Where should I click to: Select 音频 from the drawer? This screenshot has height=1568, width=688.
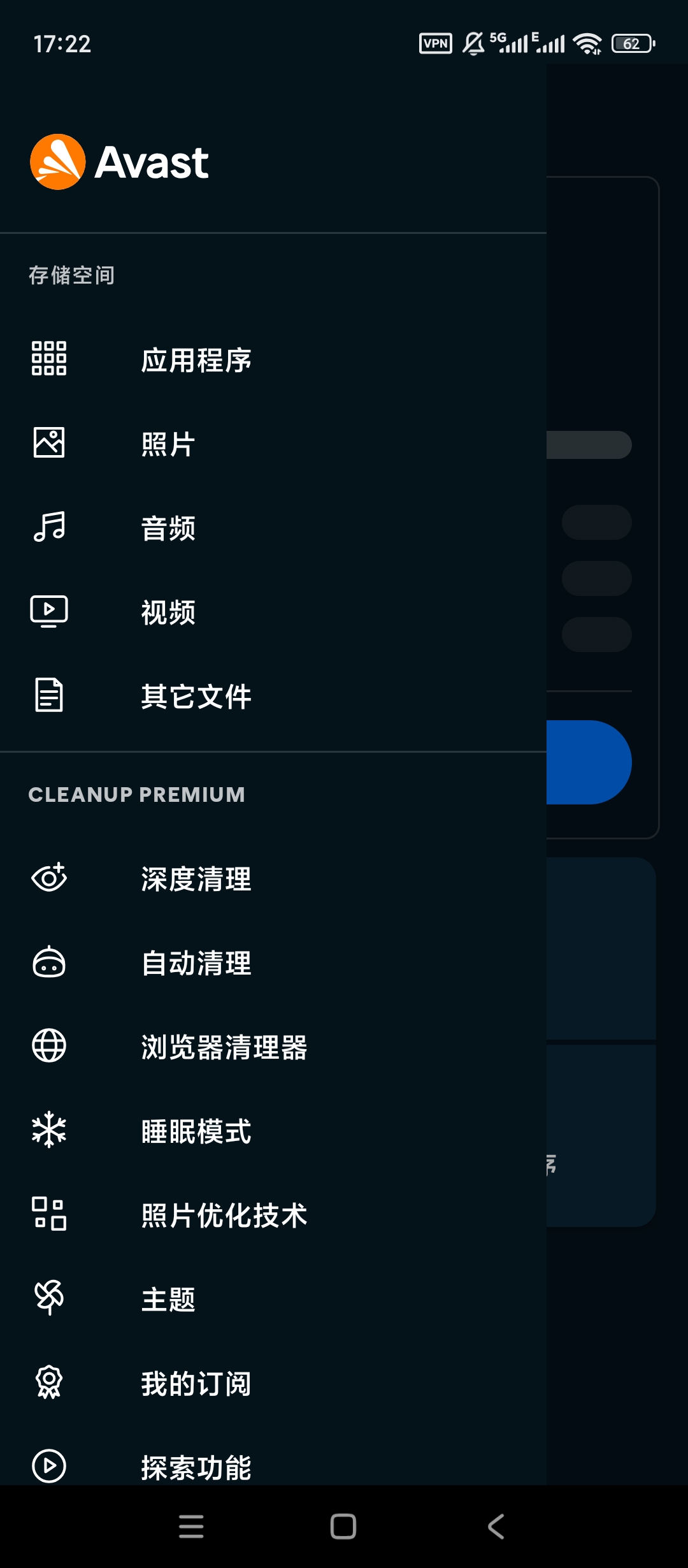tap(168, 528)
